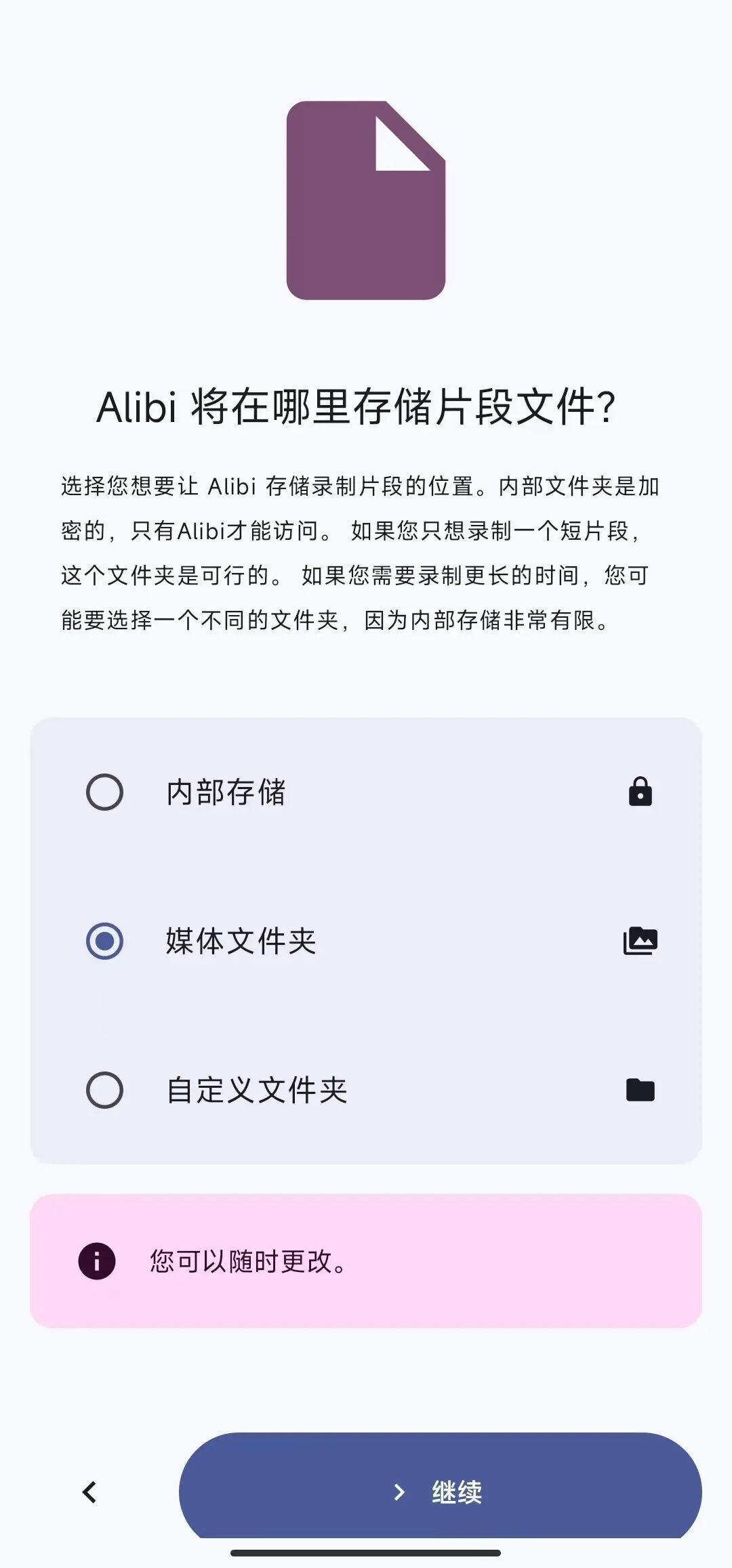This screenshot has width=732, height=1568.
Task: Click the purple document icon at top
Action: point(366,200)
